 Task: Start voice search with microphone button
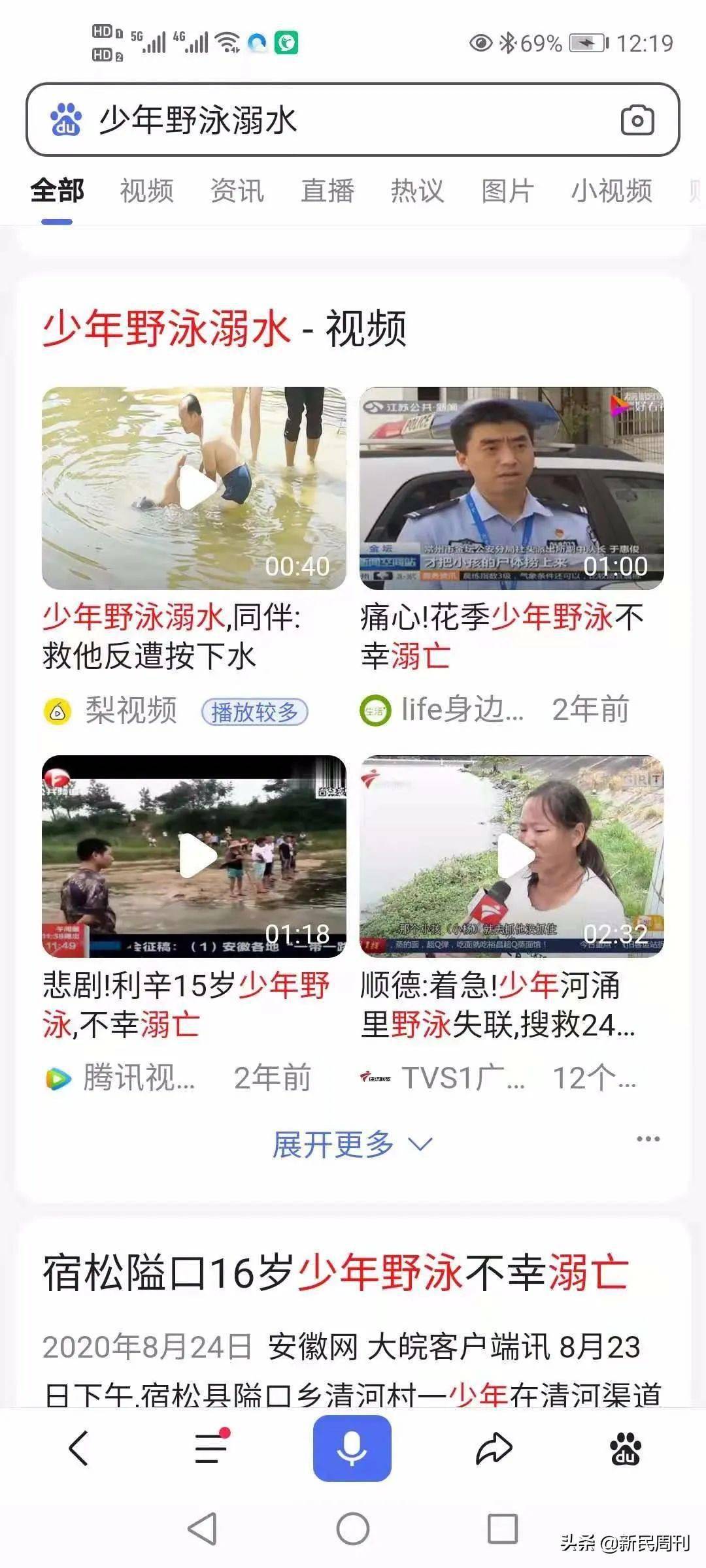[x=352, y=1448]
